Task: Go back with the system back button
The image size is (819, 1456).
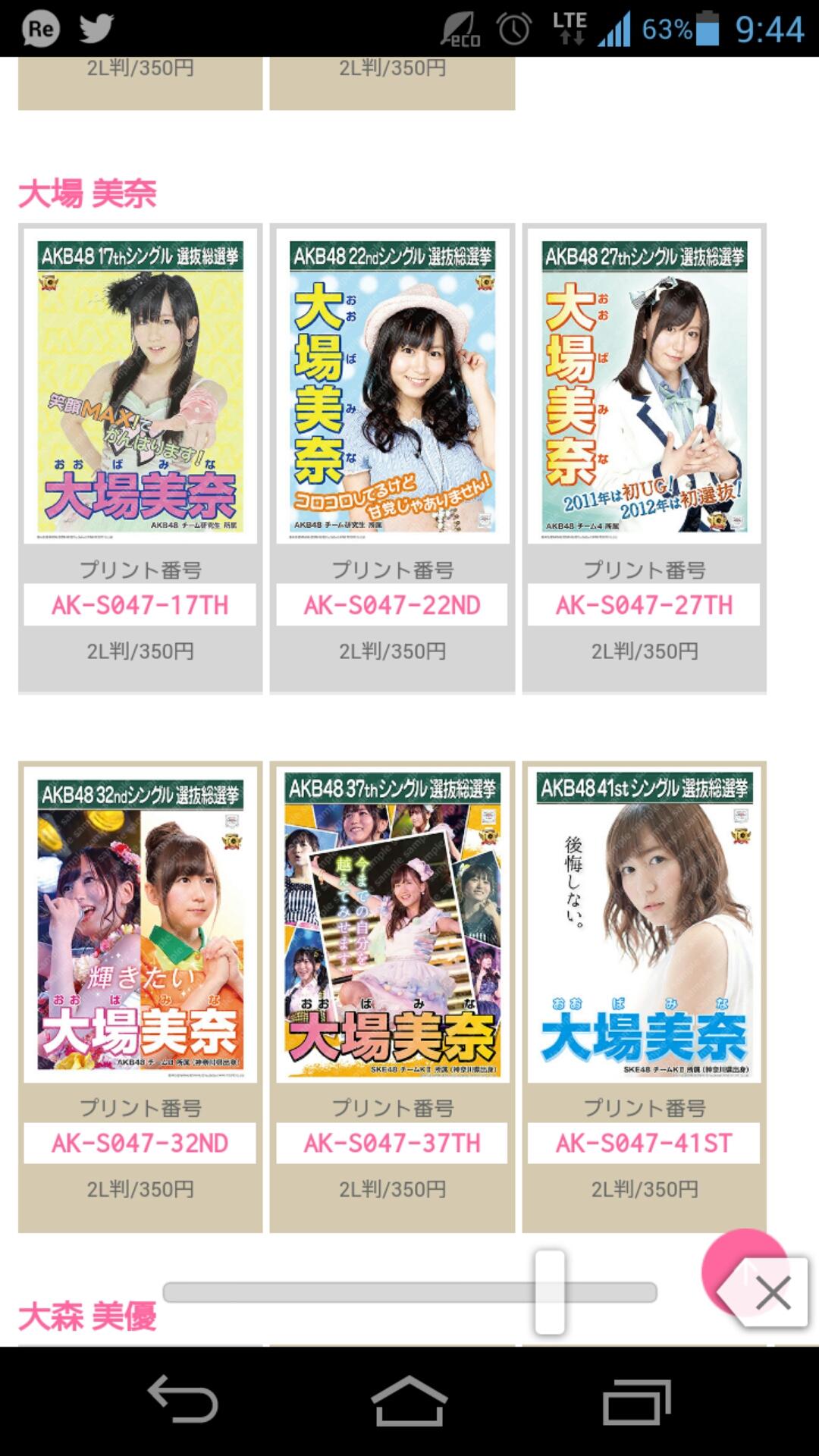Action: pos(184,1400)
